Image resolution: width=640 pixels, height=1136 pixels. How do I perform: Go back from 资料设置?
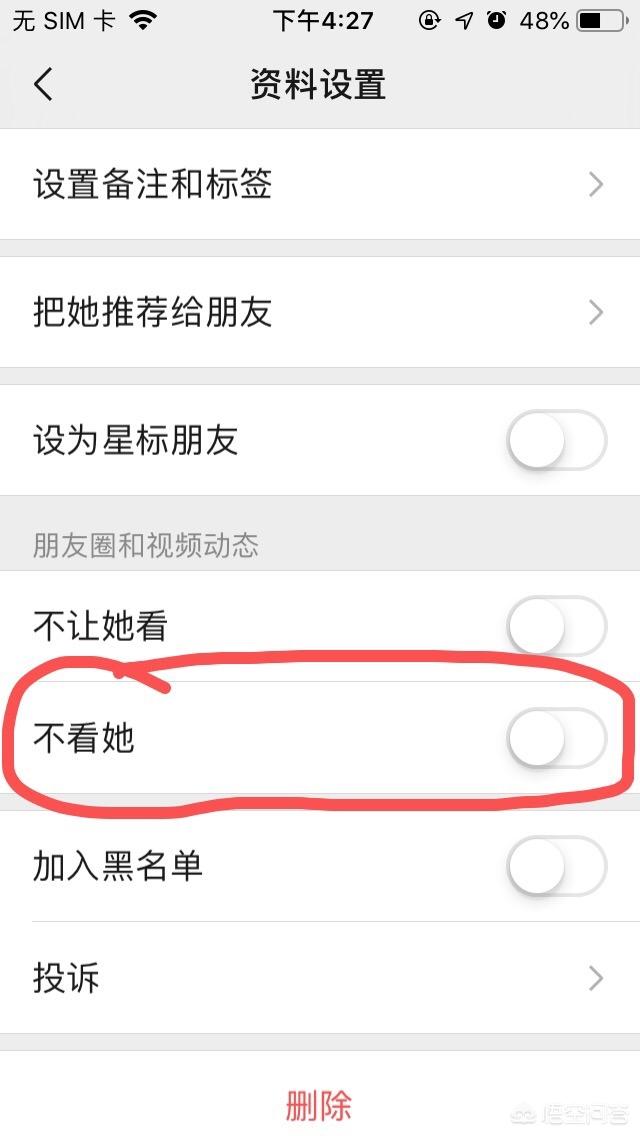tap(43, 84)
